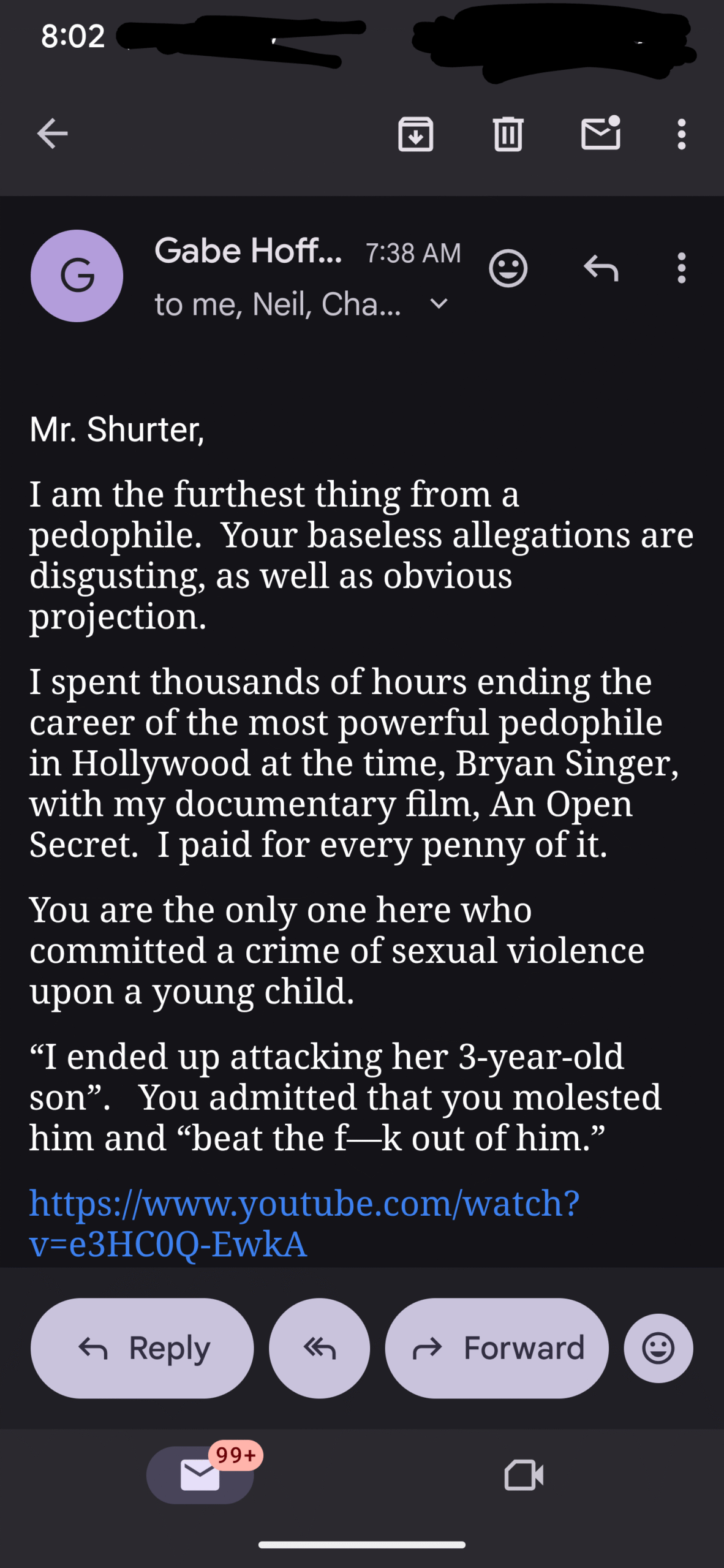Open the top app bar overflow menu
Image resolution: width=724 pixels, height=1568 pixels.
681,134
